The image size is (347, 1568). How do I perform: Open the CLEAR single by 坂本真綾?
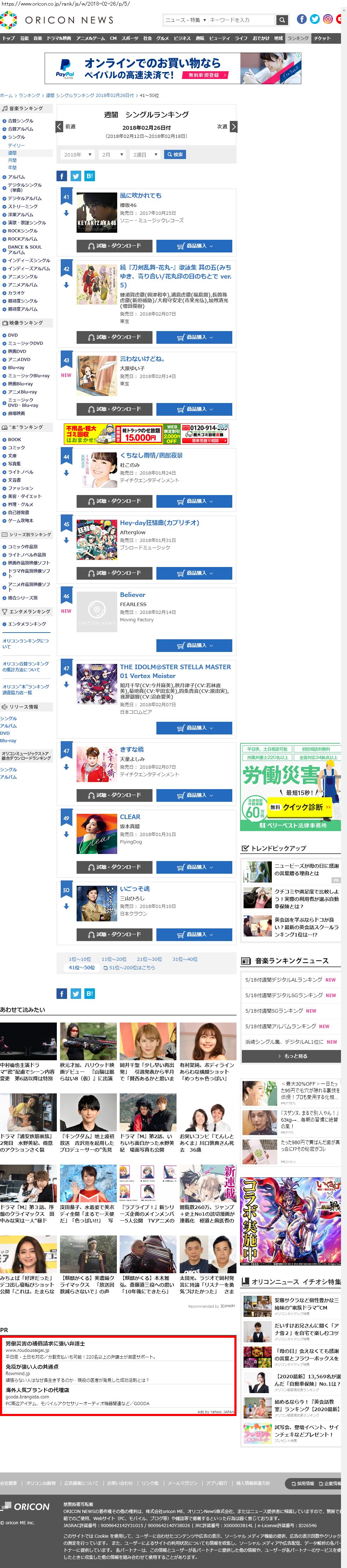(x=130, y=817)
